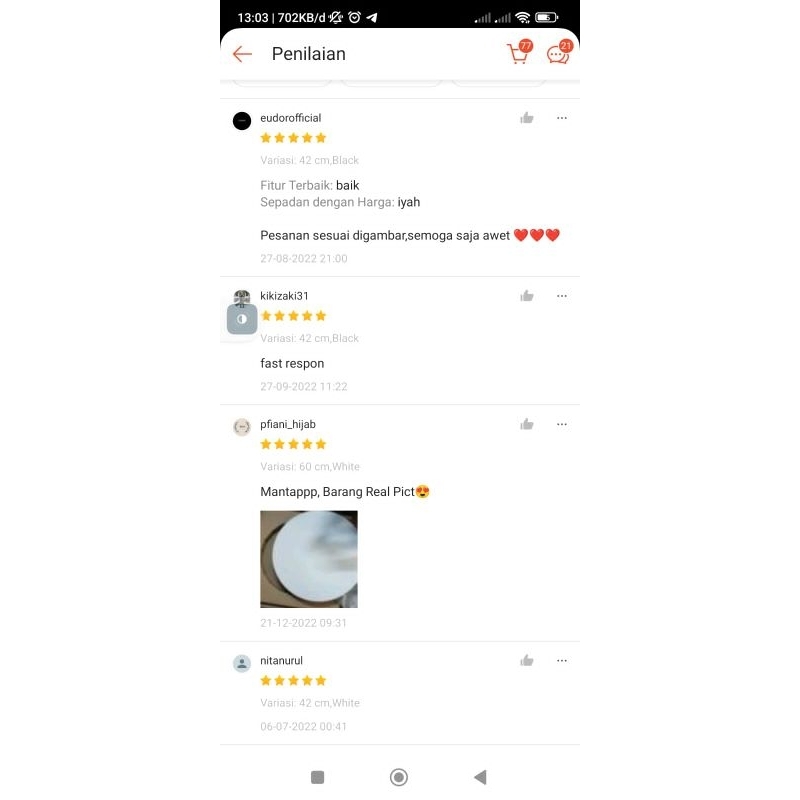Viewport: 800px width, 800px height.
Task: Open pfiani_hijab's profile
Action: click(x=242, y=427)
